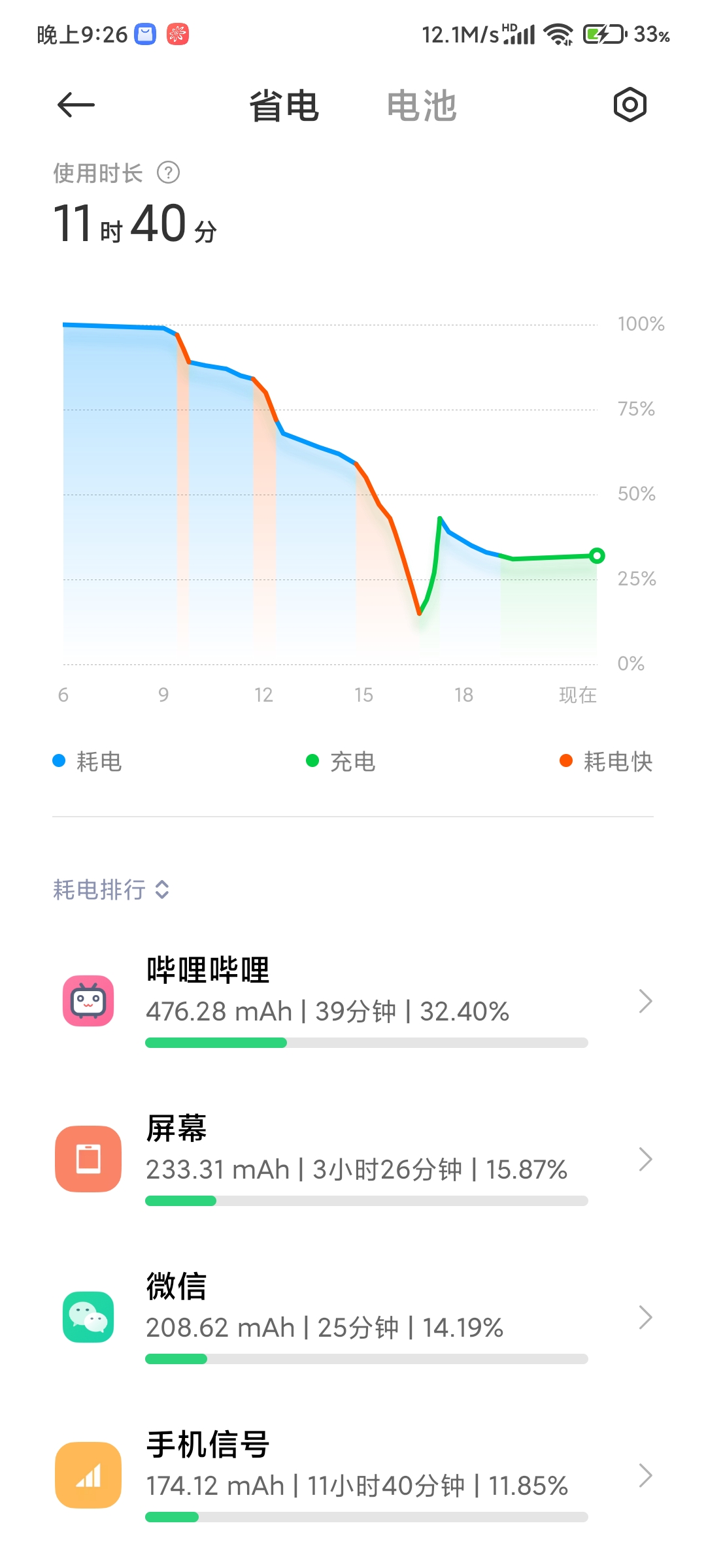Show 手机信号 battery usage details
The image size is (706, 1568).
tap(353, 1475)
